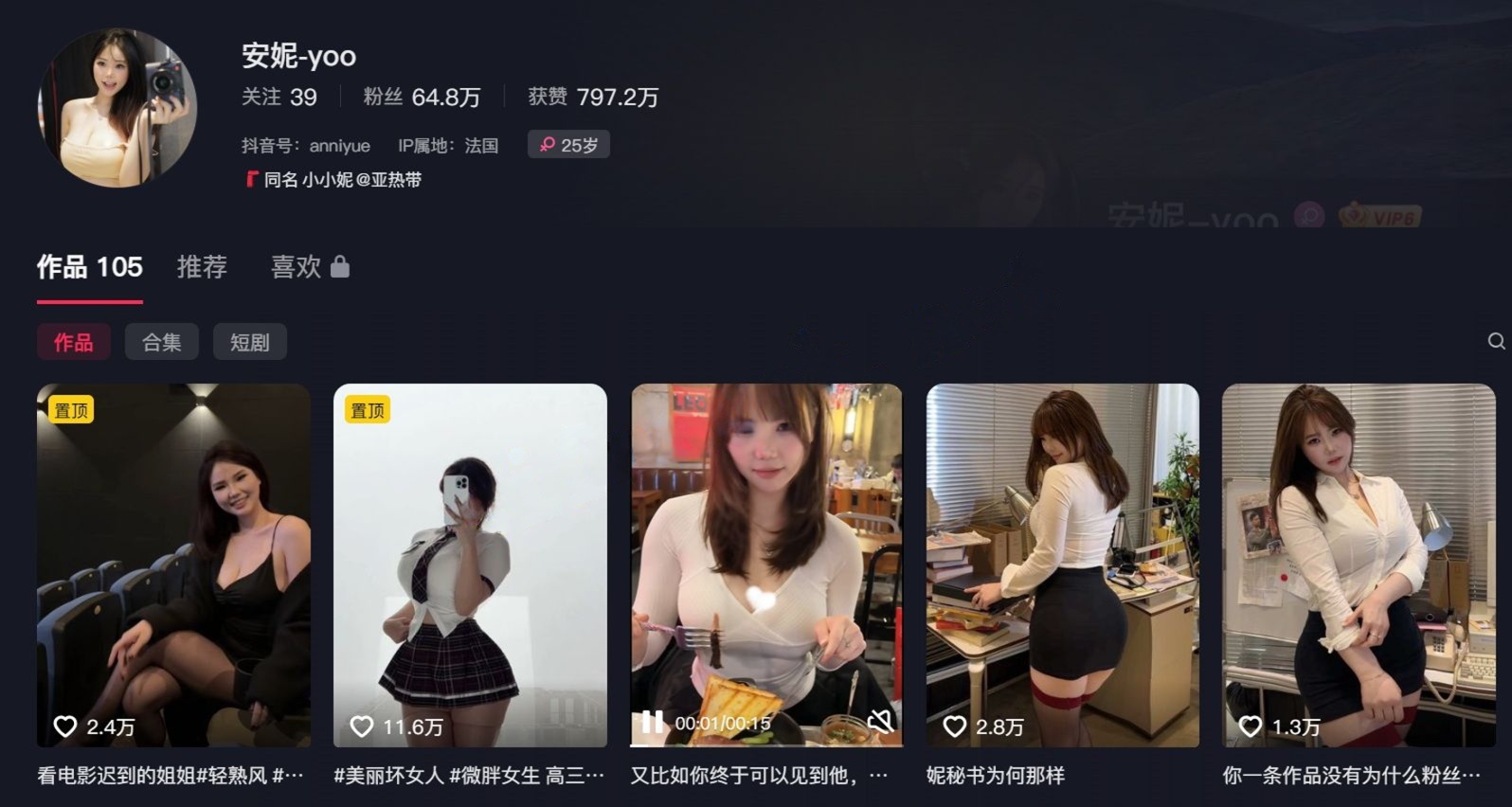Image resolution: width=1512 pixels, height=807 pixels.
Task: Switch to the 推荐 tab
Action: coord(202,267)
